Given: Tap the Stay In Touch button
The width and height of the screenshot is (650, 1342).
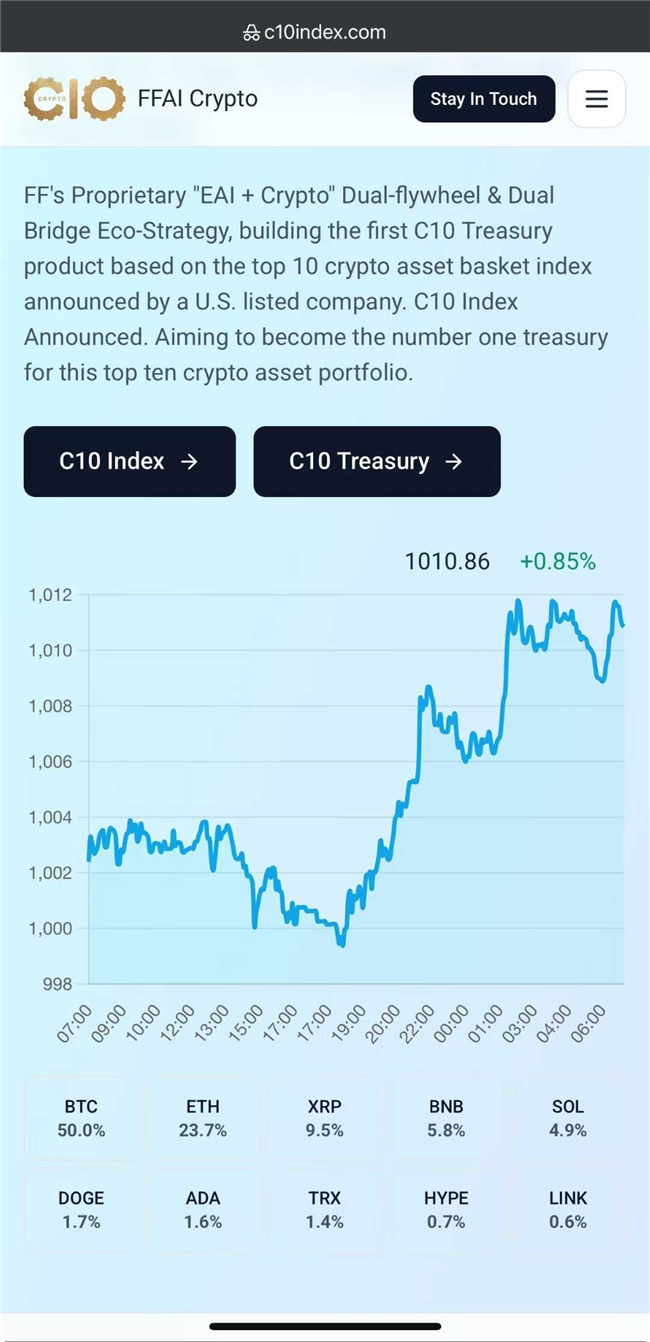Looking at the screenshot, I should click(484, 99).
